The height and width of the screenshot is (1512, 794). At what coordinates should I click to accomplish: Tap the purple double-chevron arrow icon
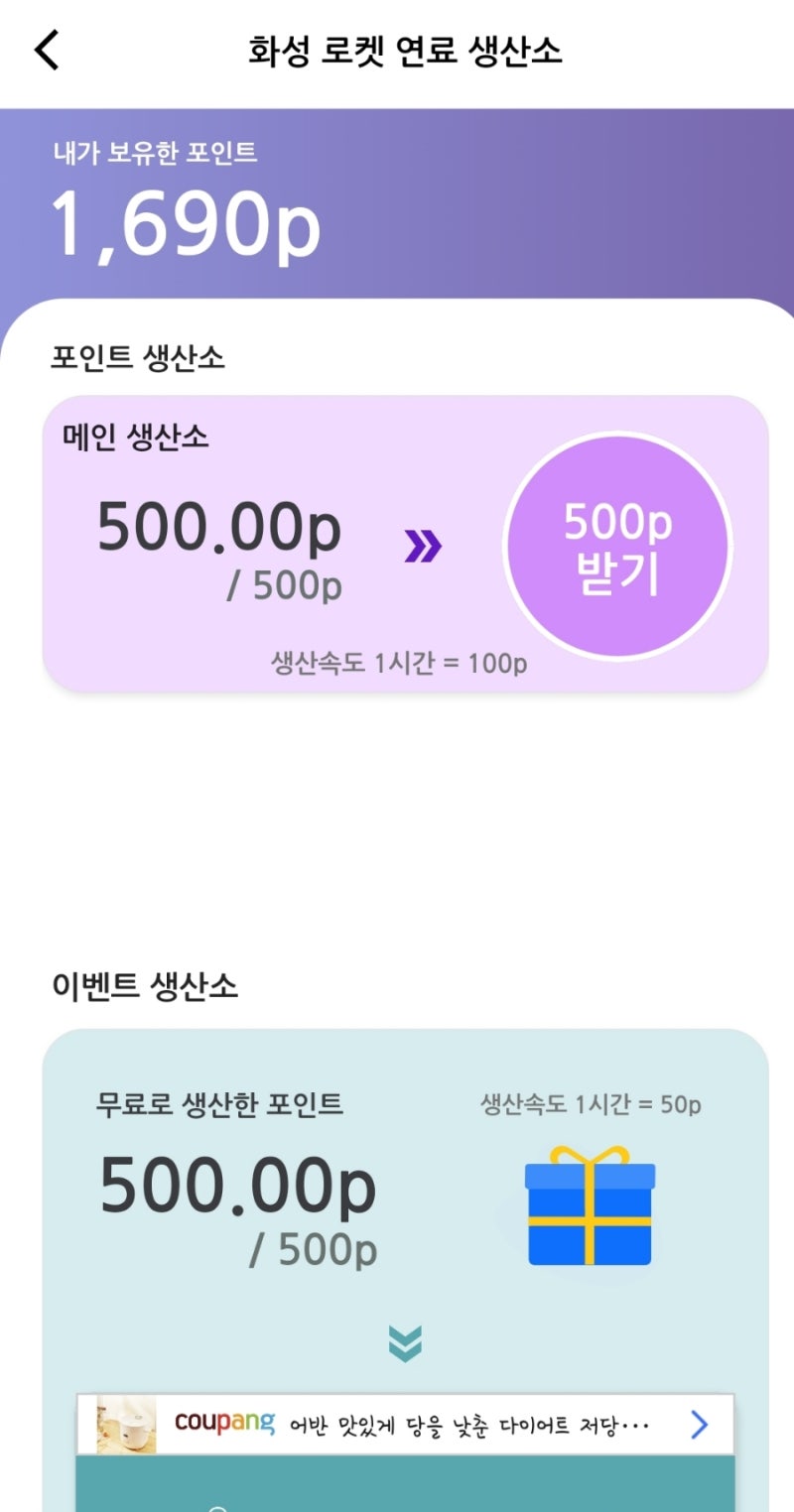click(424, 545)
